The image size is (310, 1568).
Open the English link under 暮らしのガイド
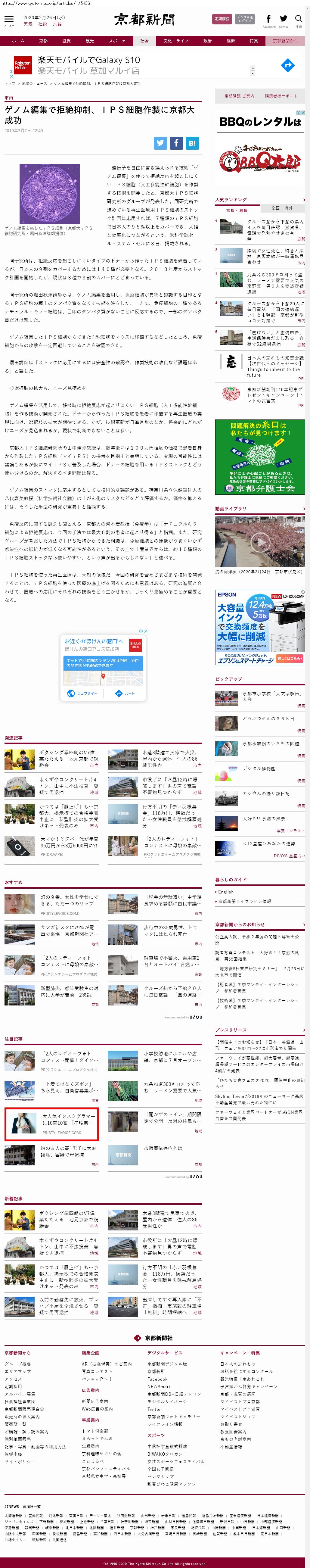(x=225, y=892)
